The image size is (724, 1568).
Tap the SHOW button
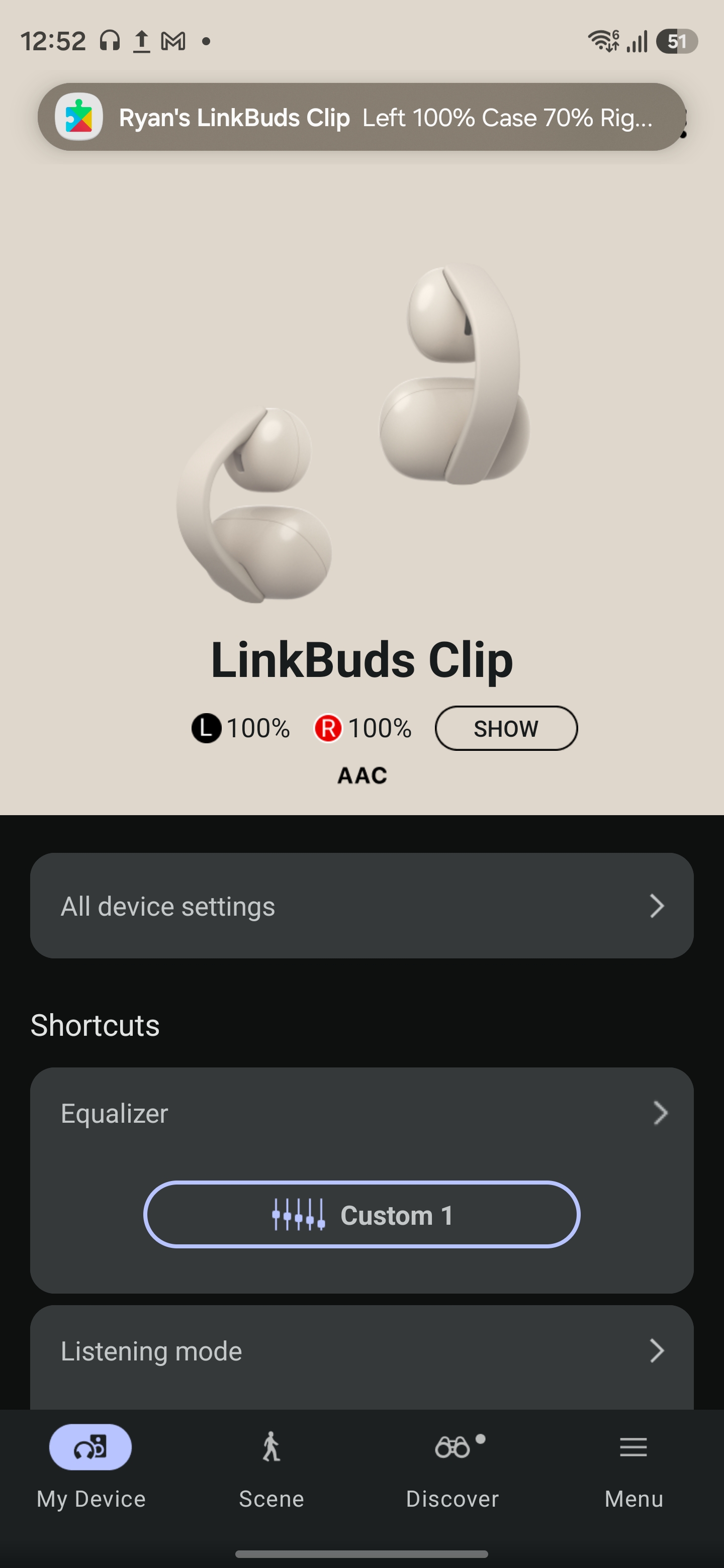pos(505,728)
